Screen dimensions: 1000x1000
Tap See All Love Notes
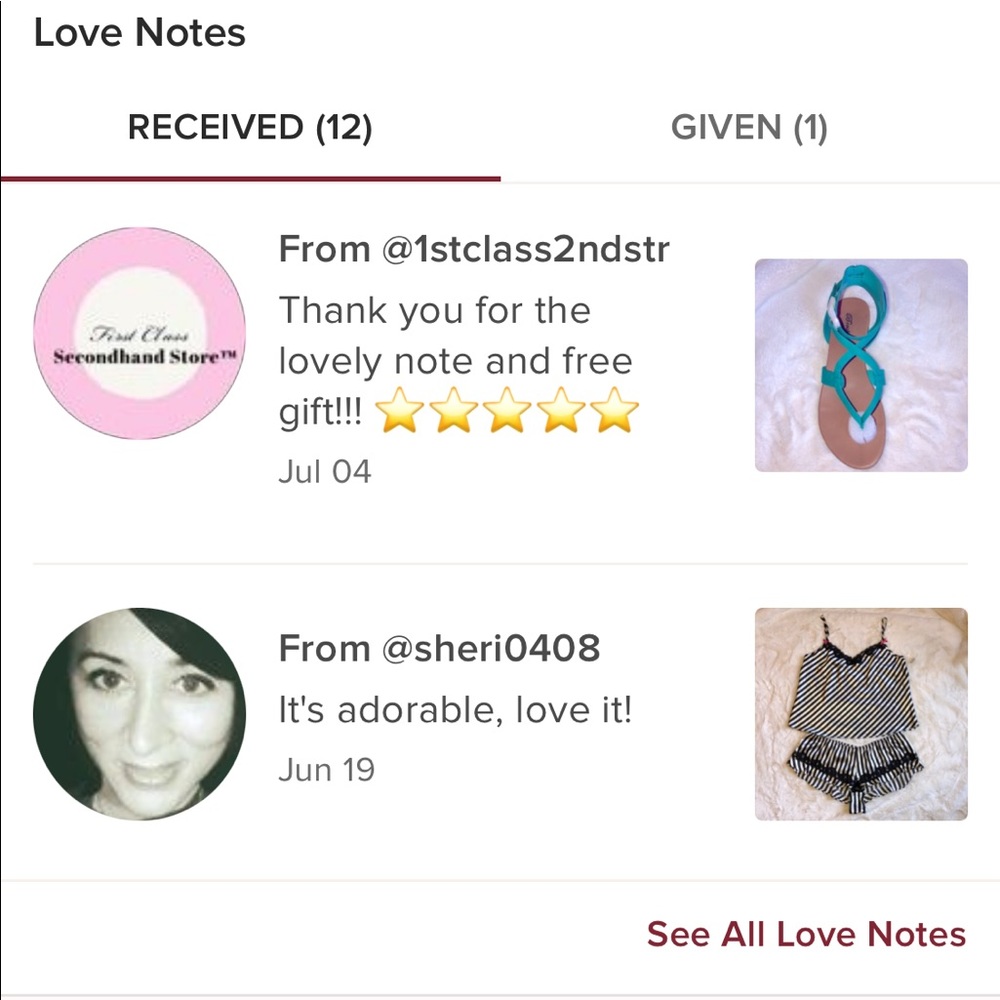(x=806, y=934)
